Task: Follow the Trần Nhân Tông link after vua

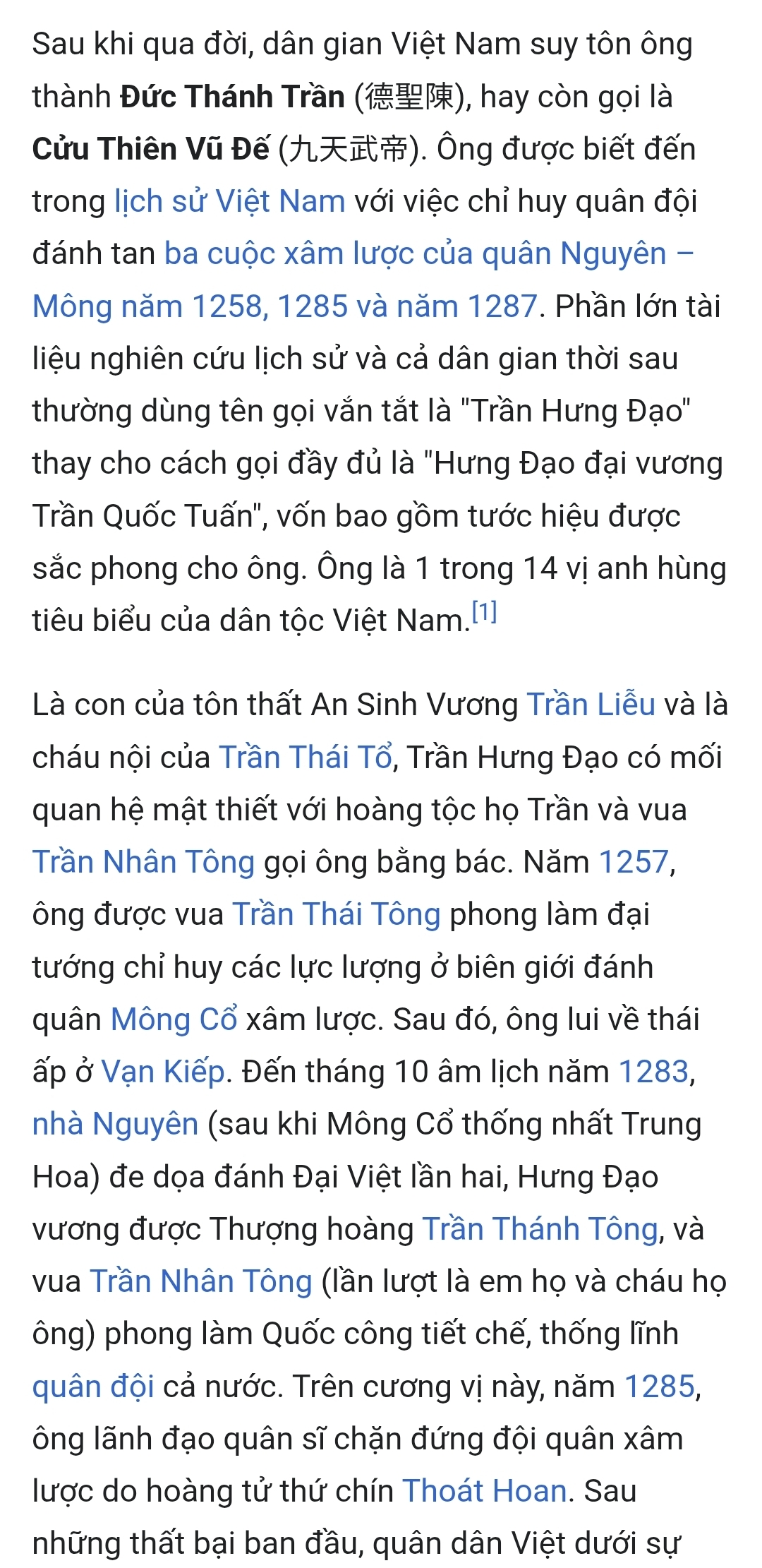Action: pyautogui.click(x=201, y=1281)
